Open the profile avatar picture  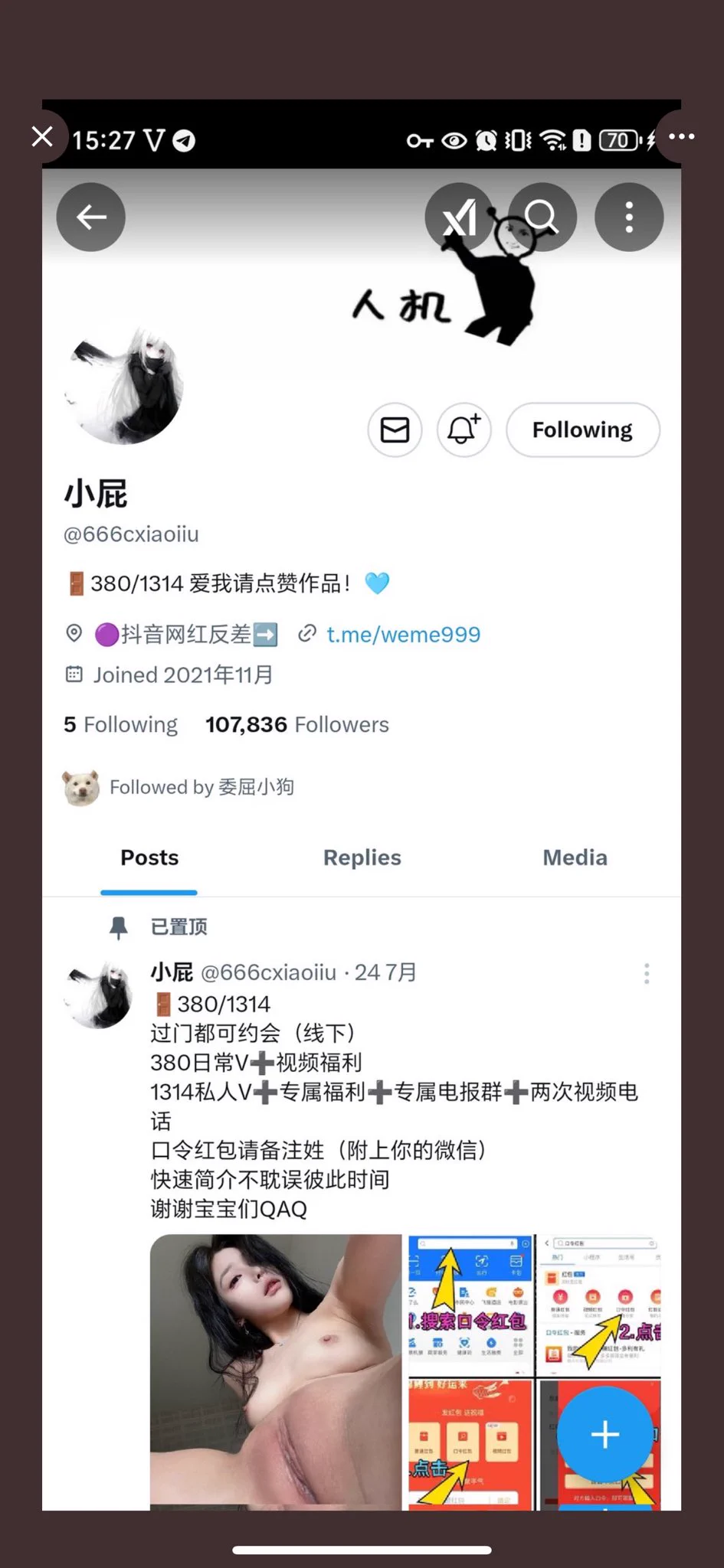124,387
